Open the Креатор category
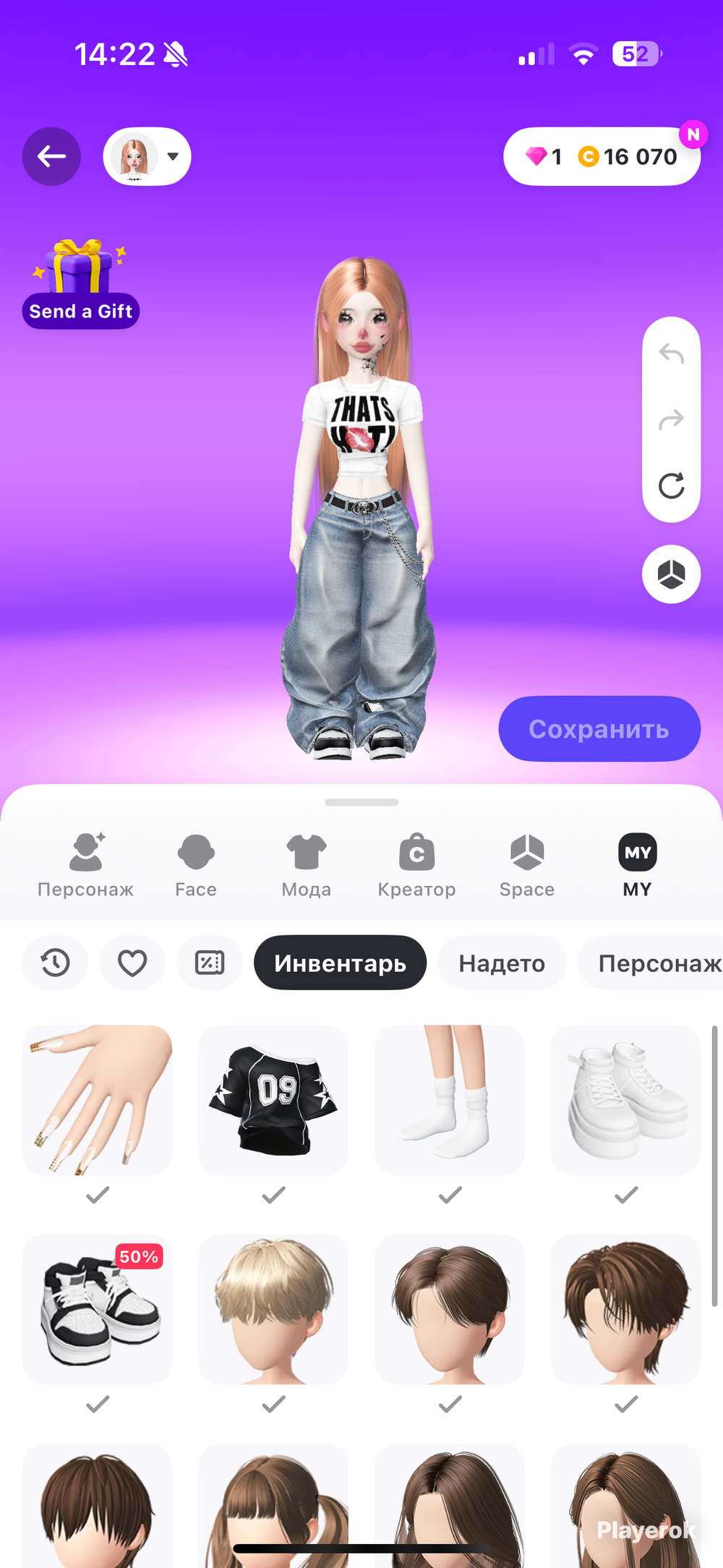Viewport: 723px width, 1568px height. coord(417,866)
